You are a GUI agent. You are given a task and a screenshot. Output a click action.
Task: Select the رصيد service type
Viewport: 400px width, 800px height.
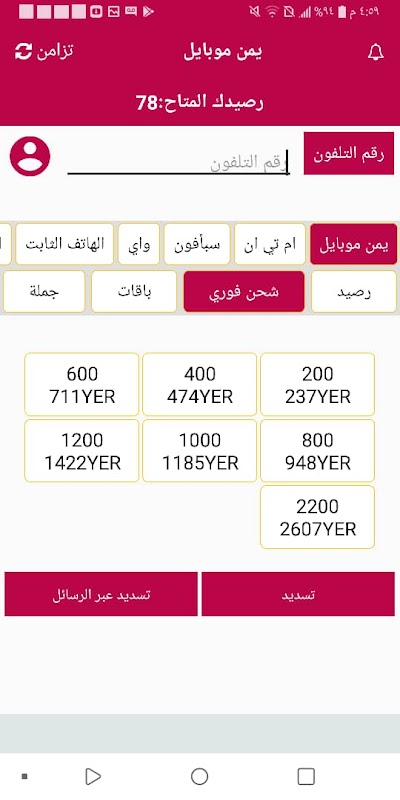pos(354,291)
